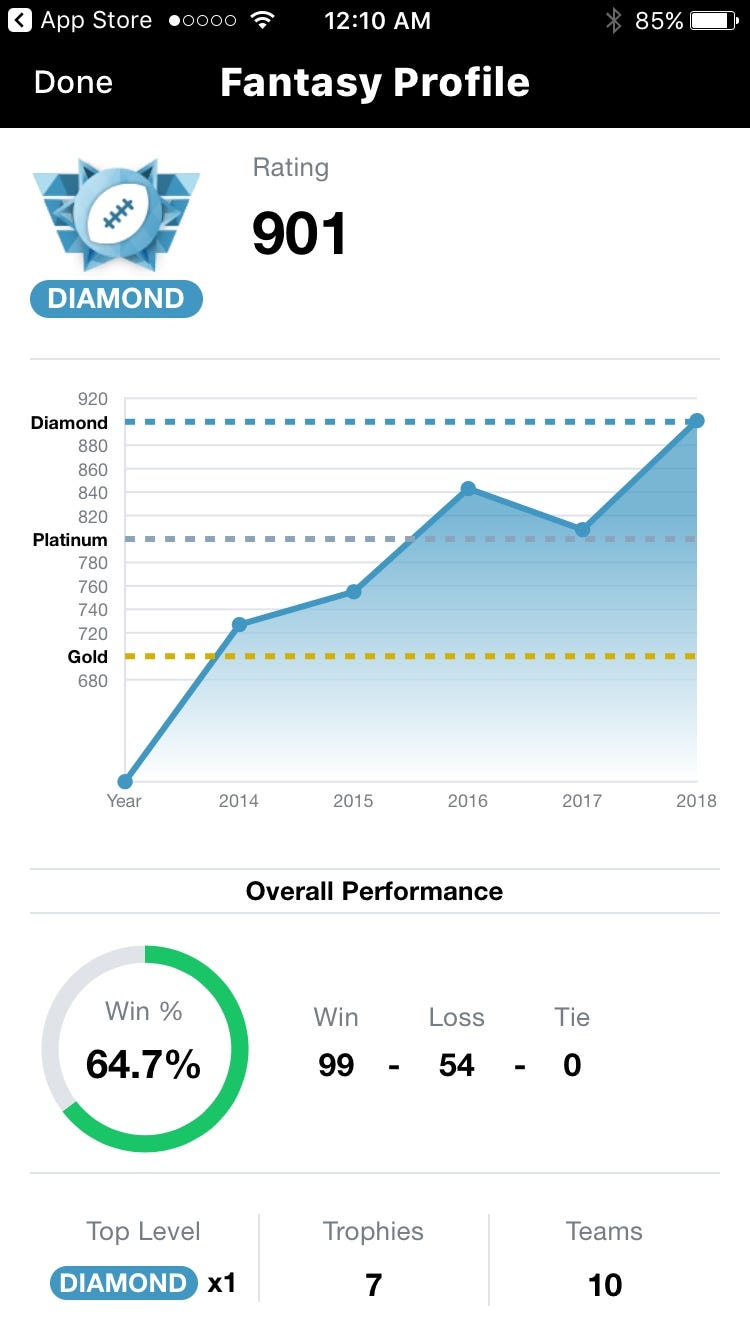
Task: Tap the 2014 data point on rating graph
Action: pos(238,624)
